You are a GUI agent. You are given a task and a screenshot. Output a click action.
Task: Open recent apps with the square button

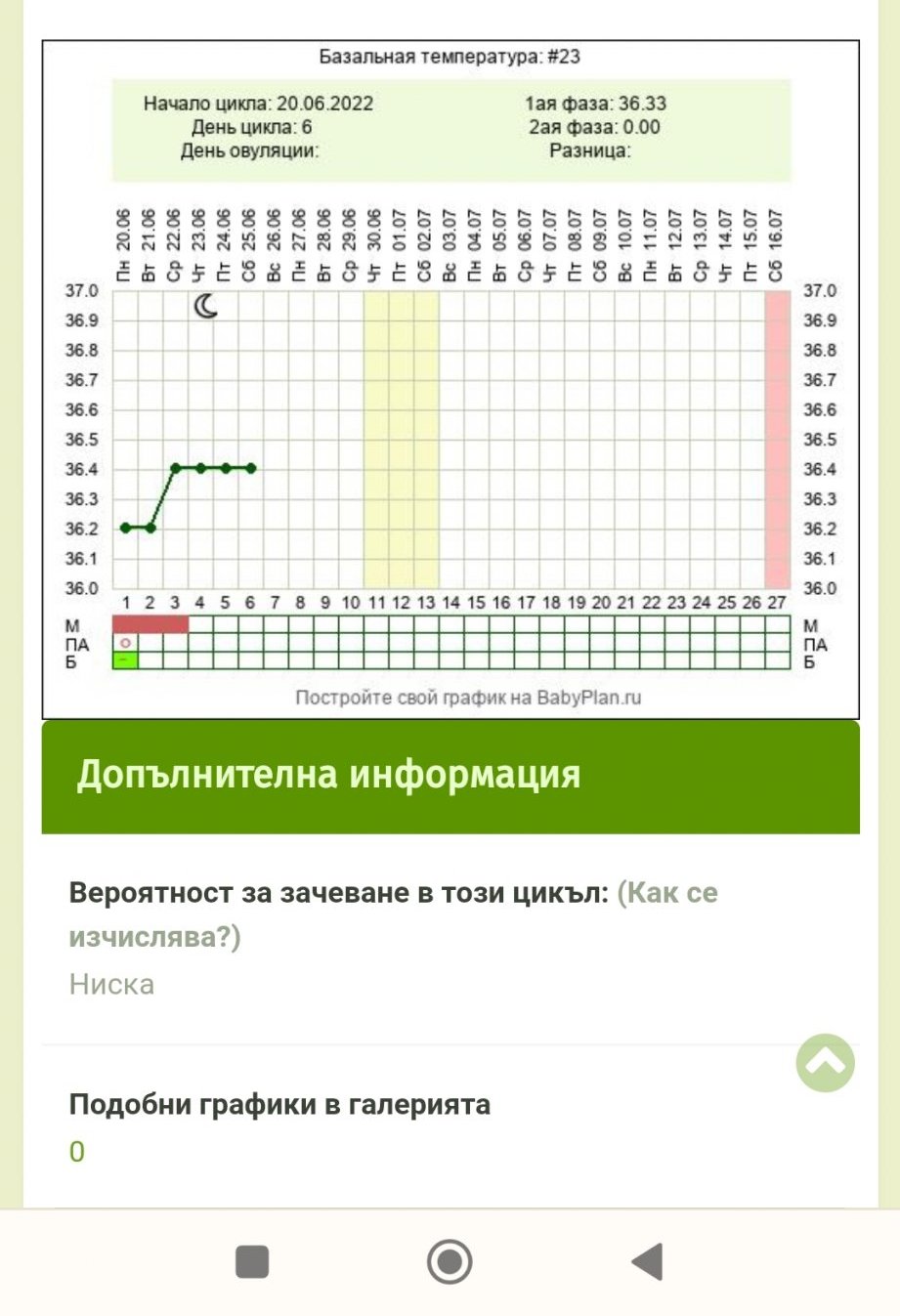(252, 1261)
